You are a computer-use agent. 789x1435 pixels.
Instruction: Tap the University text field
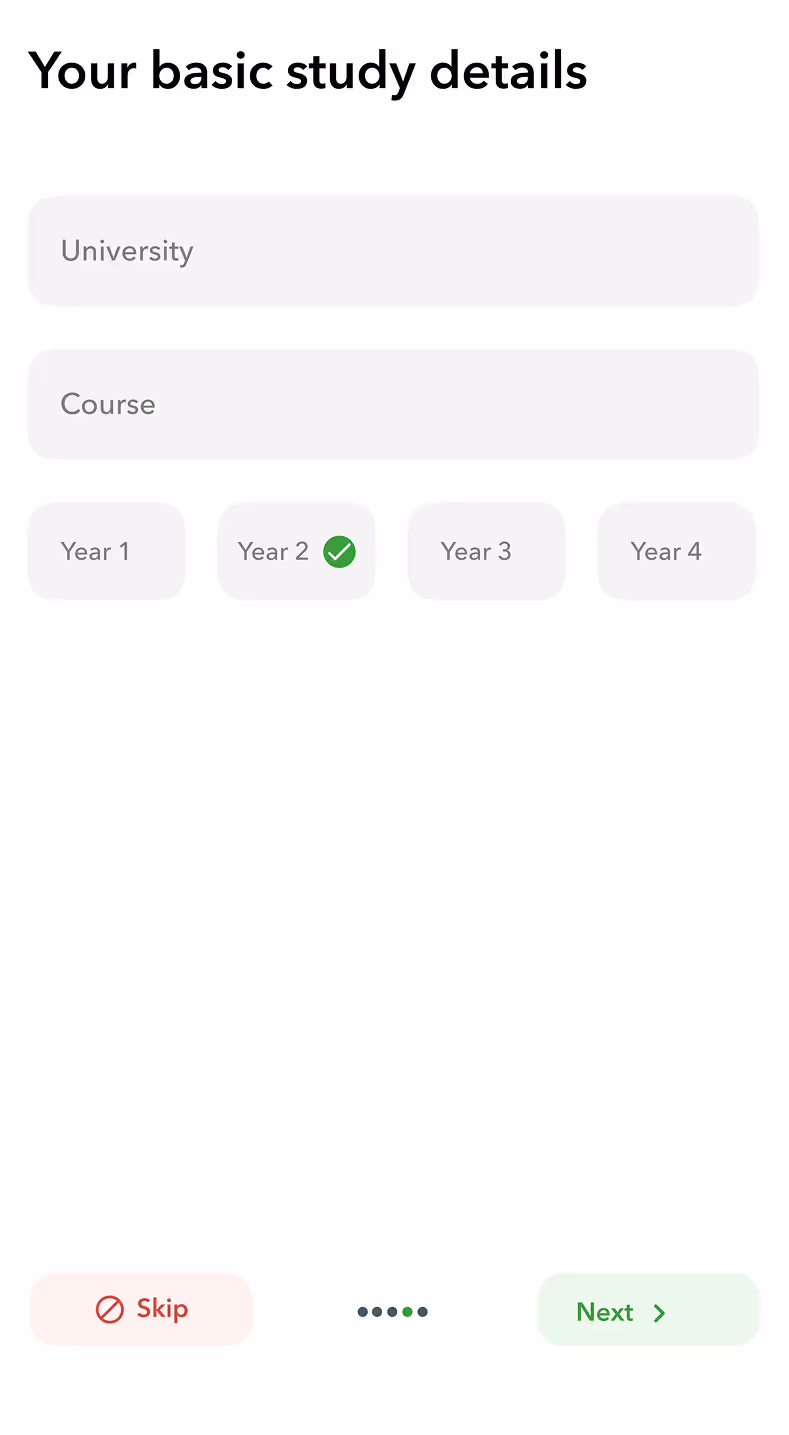[x=393, y=251]
